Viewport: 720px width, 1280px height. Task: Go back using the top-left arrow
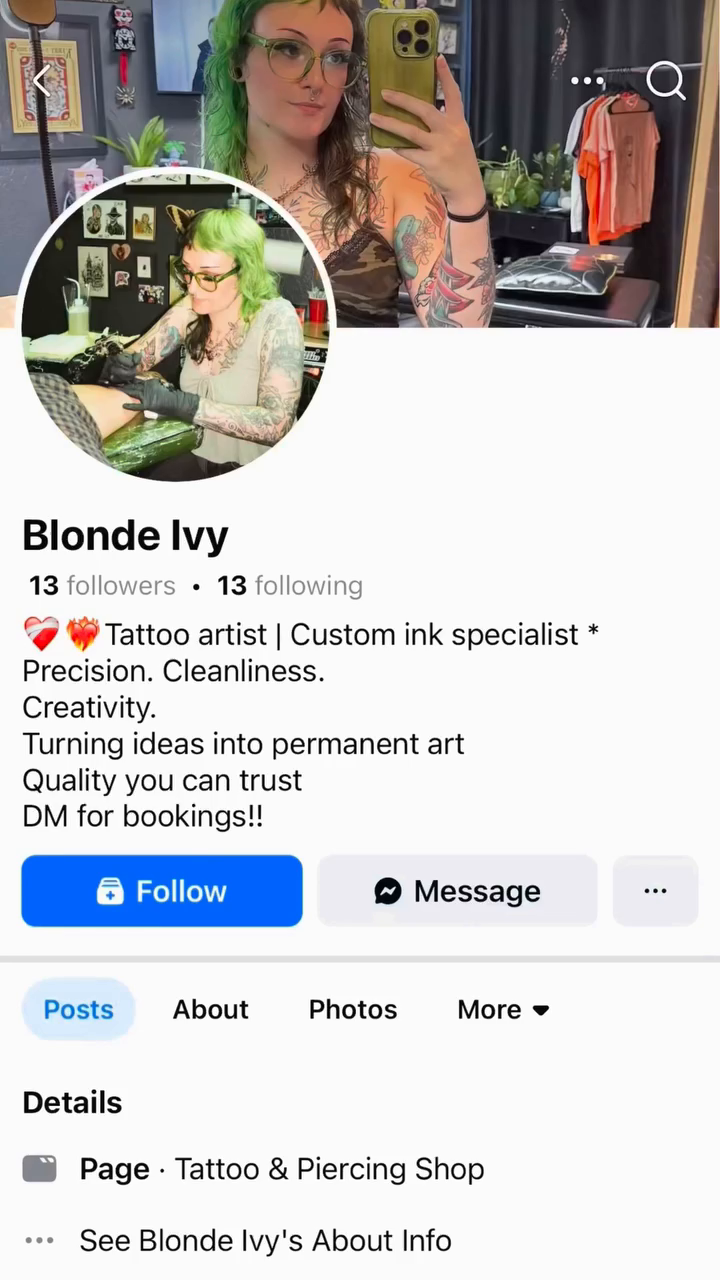(42, 80)
